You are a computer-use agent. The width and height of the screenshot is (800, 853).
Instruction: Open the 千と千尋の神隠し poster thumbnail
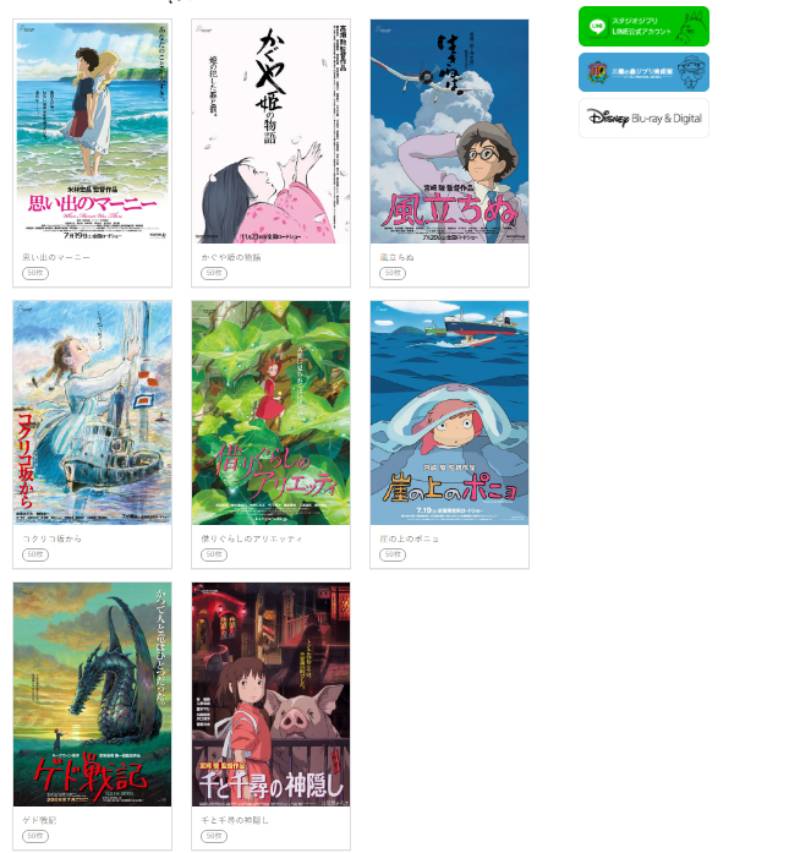pos(270,697)
